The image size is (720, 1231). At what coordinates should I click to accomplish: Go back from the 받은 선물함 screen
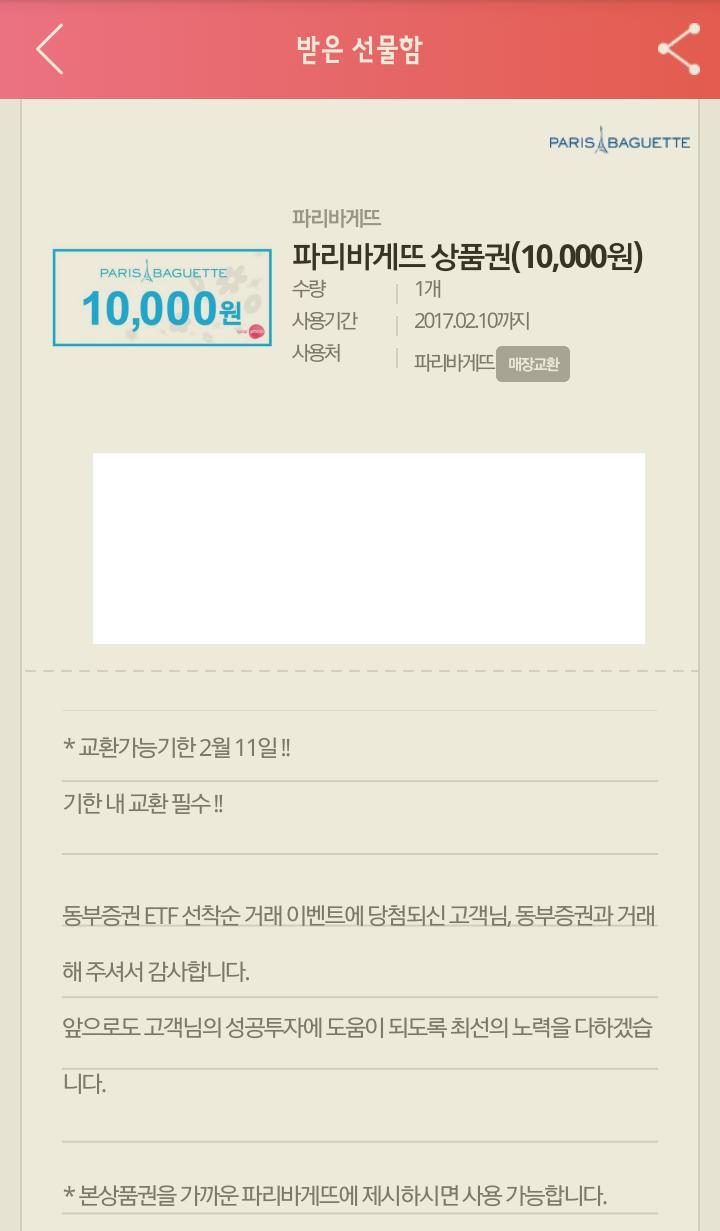pos(50,49)
